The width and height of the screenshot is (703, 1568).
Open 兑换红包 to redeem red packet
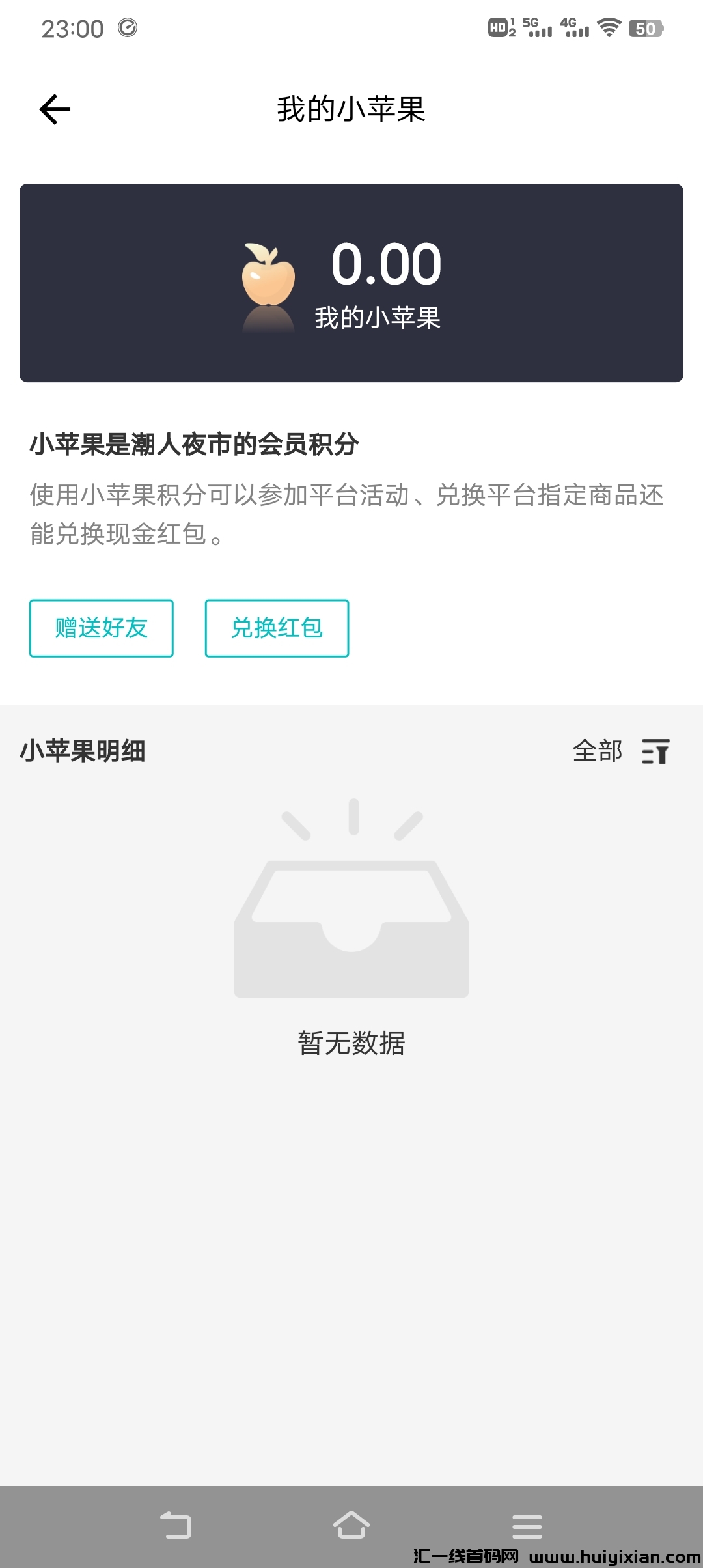pos(277,628)
